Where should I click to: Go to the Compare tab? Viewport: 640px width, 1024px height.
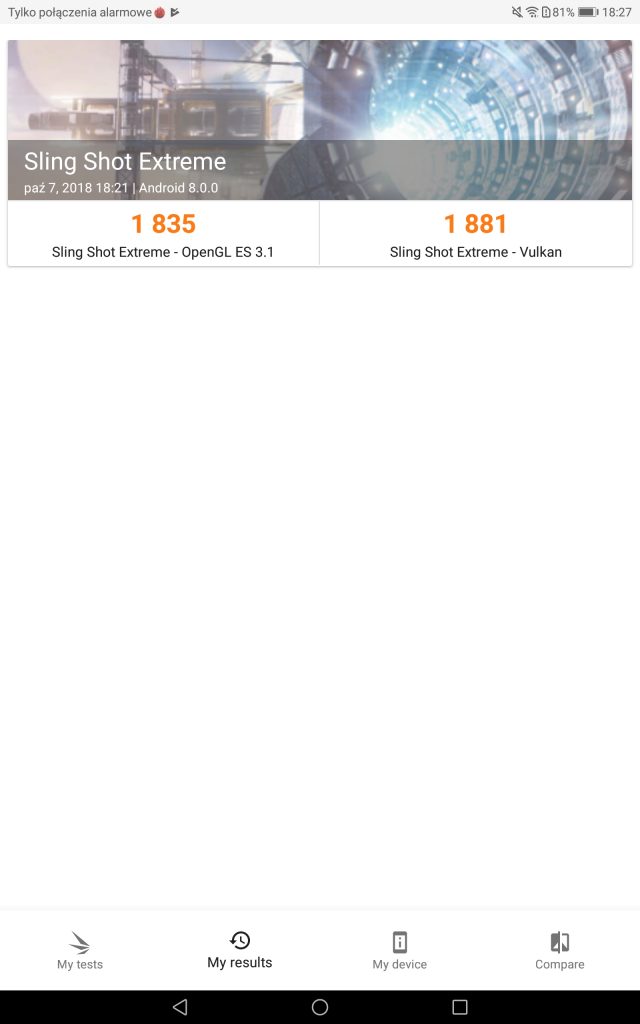pyautogui.click(x=560, y=950)
